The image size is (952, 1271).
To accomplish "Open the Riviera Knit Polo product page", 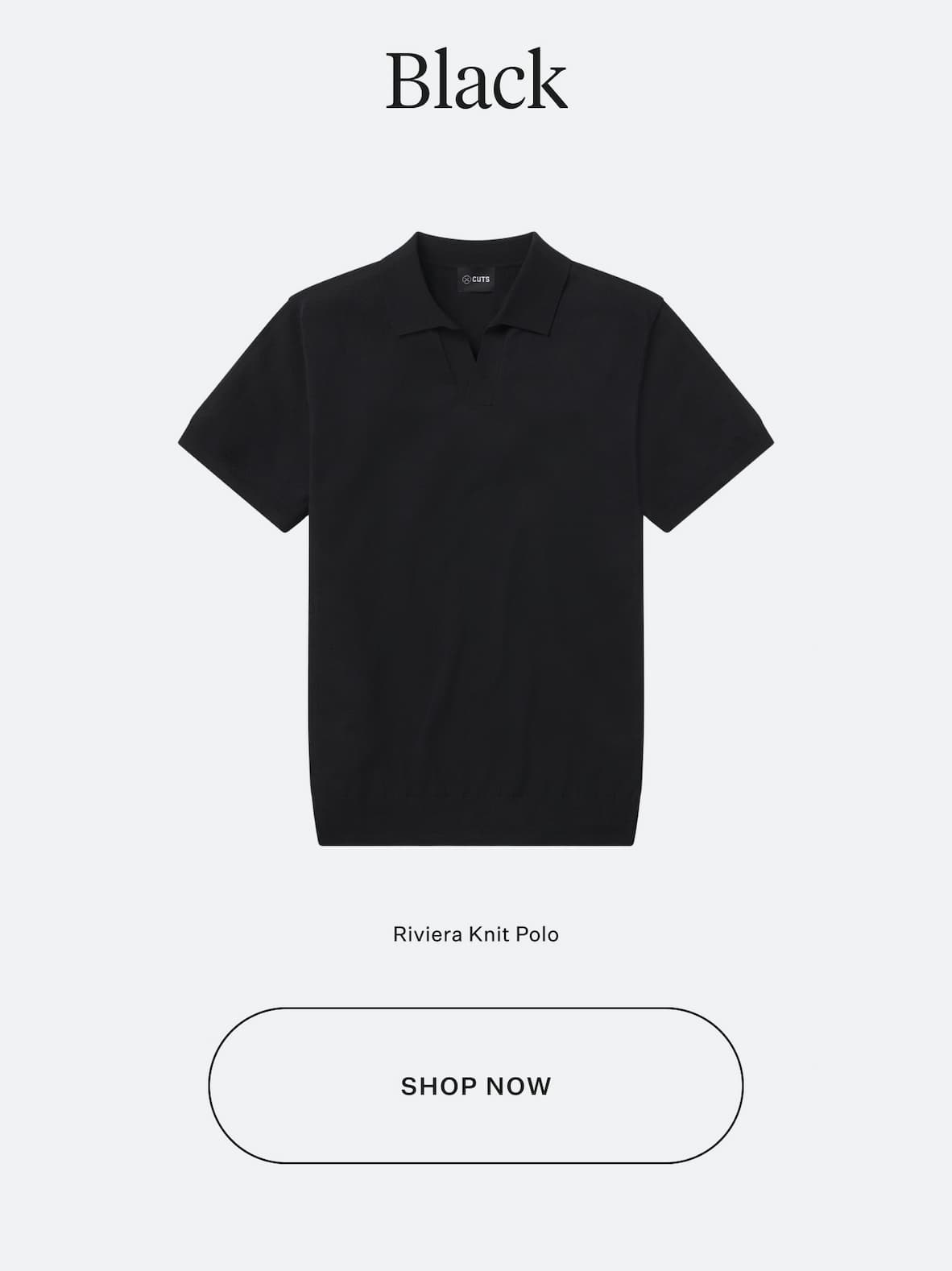I will 476,934.
